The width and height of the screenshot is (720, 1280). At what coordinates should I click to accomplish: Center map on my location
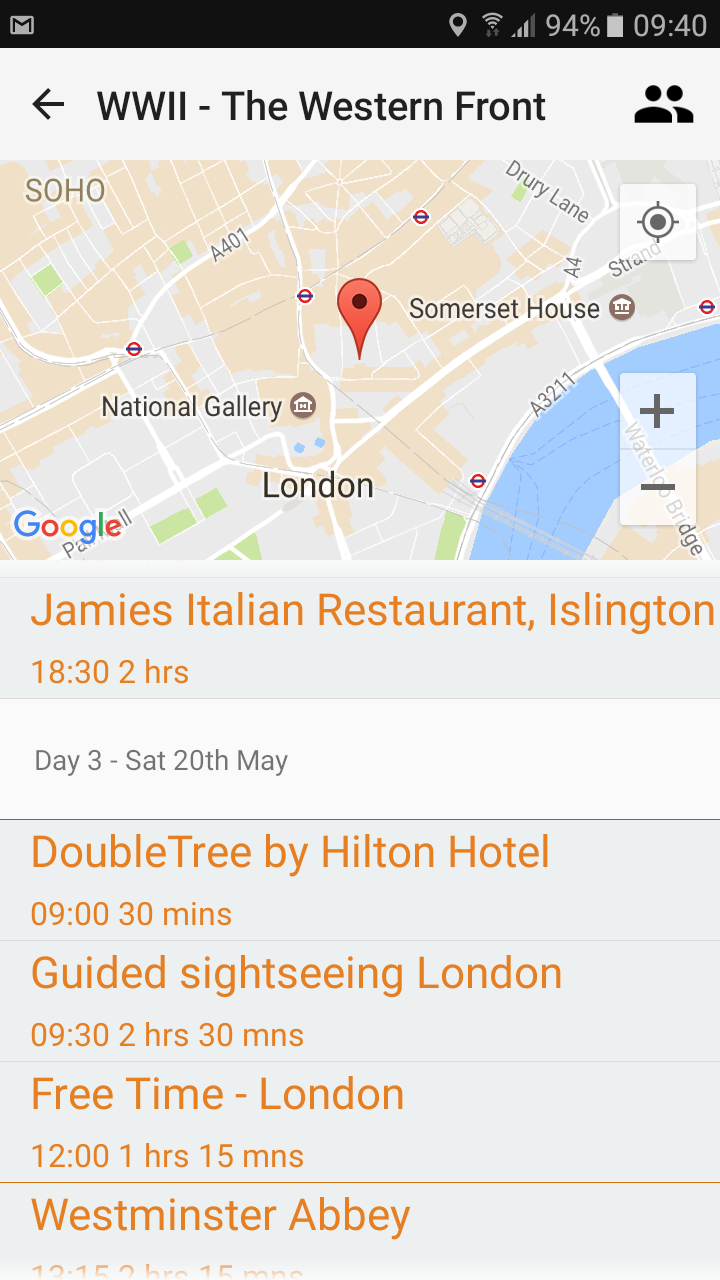657,222
